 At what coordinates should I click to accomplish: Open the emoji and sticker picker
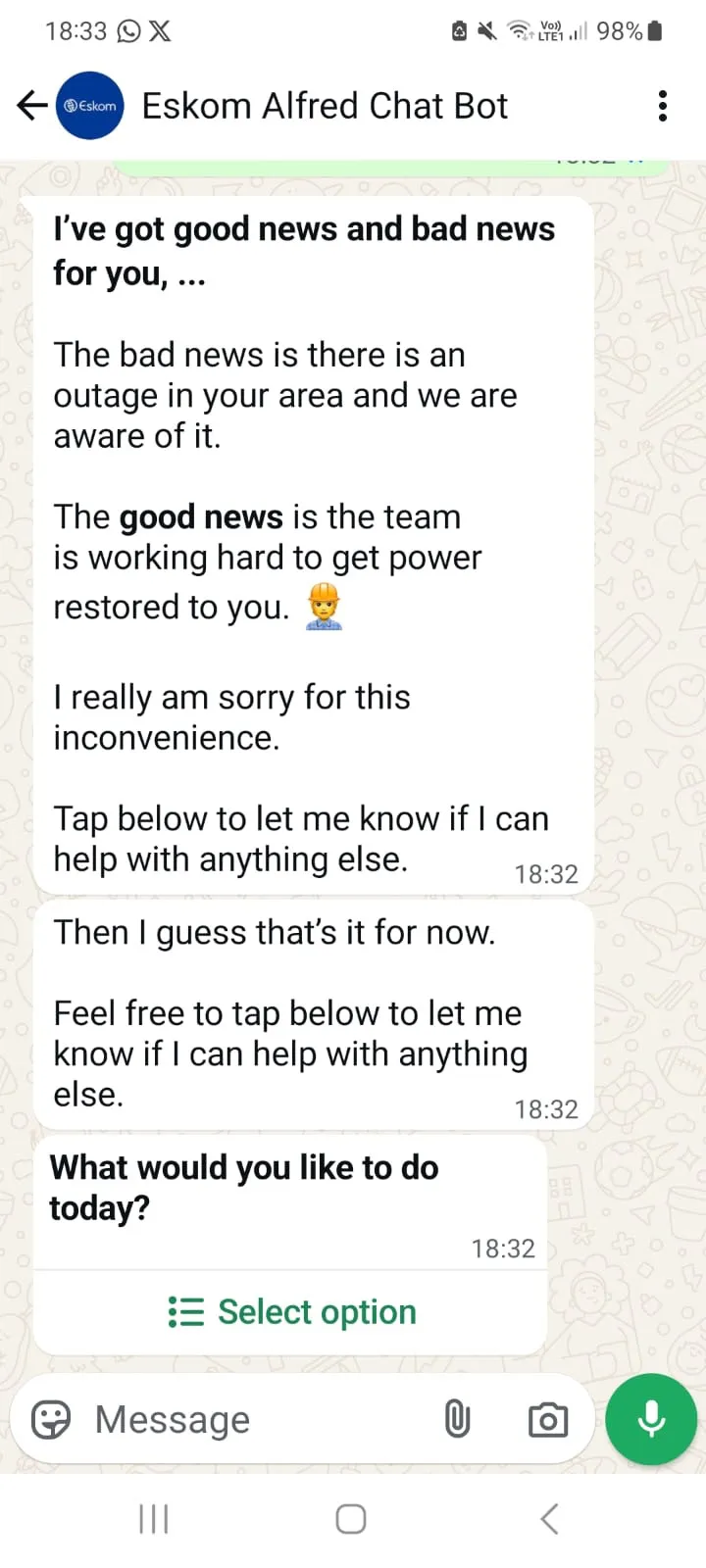[x=51, y=1419]
